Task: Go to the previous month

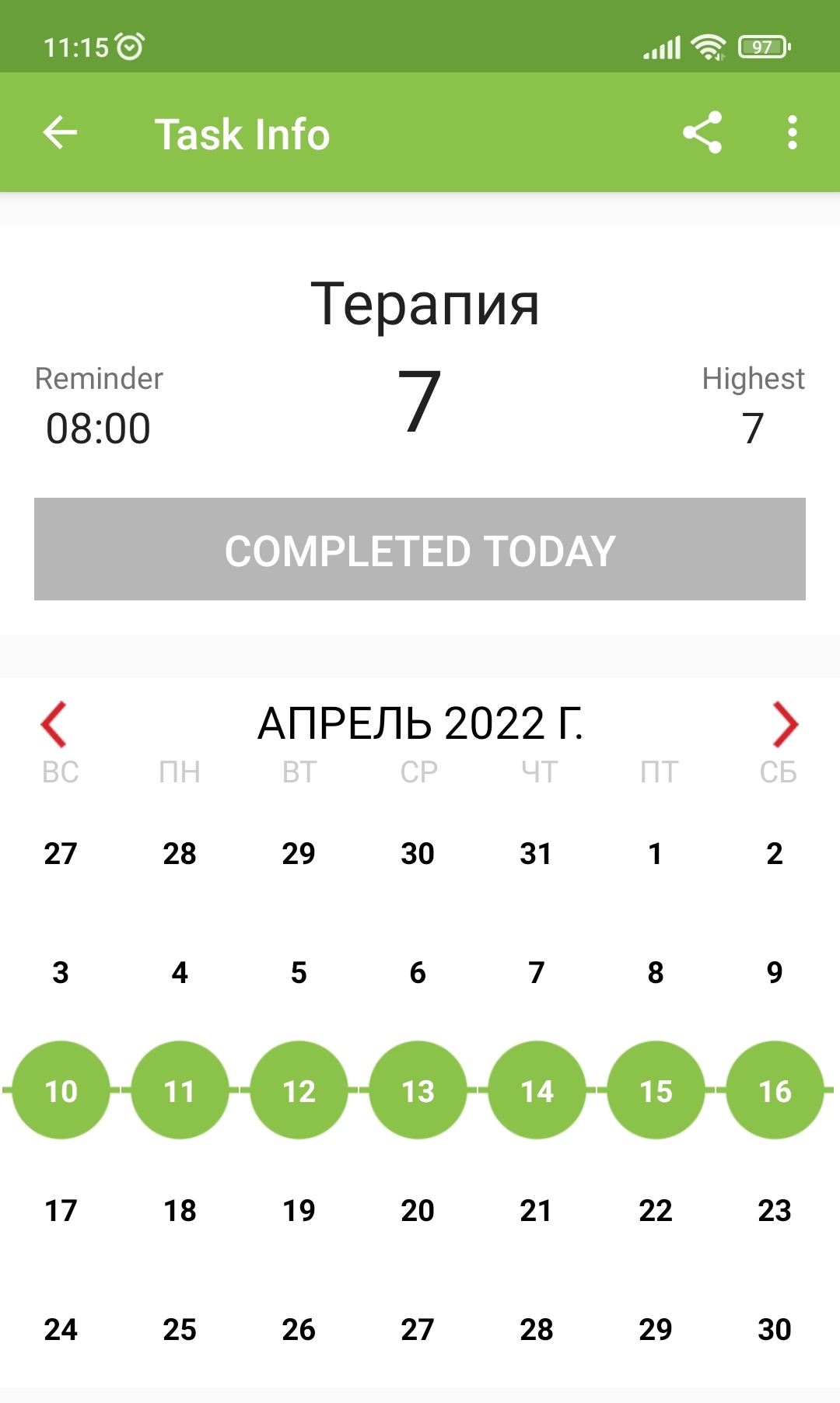Action: point(54,724)
